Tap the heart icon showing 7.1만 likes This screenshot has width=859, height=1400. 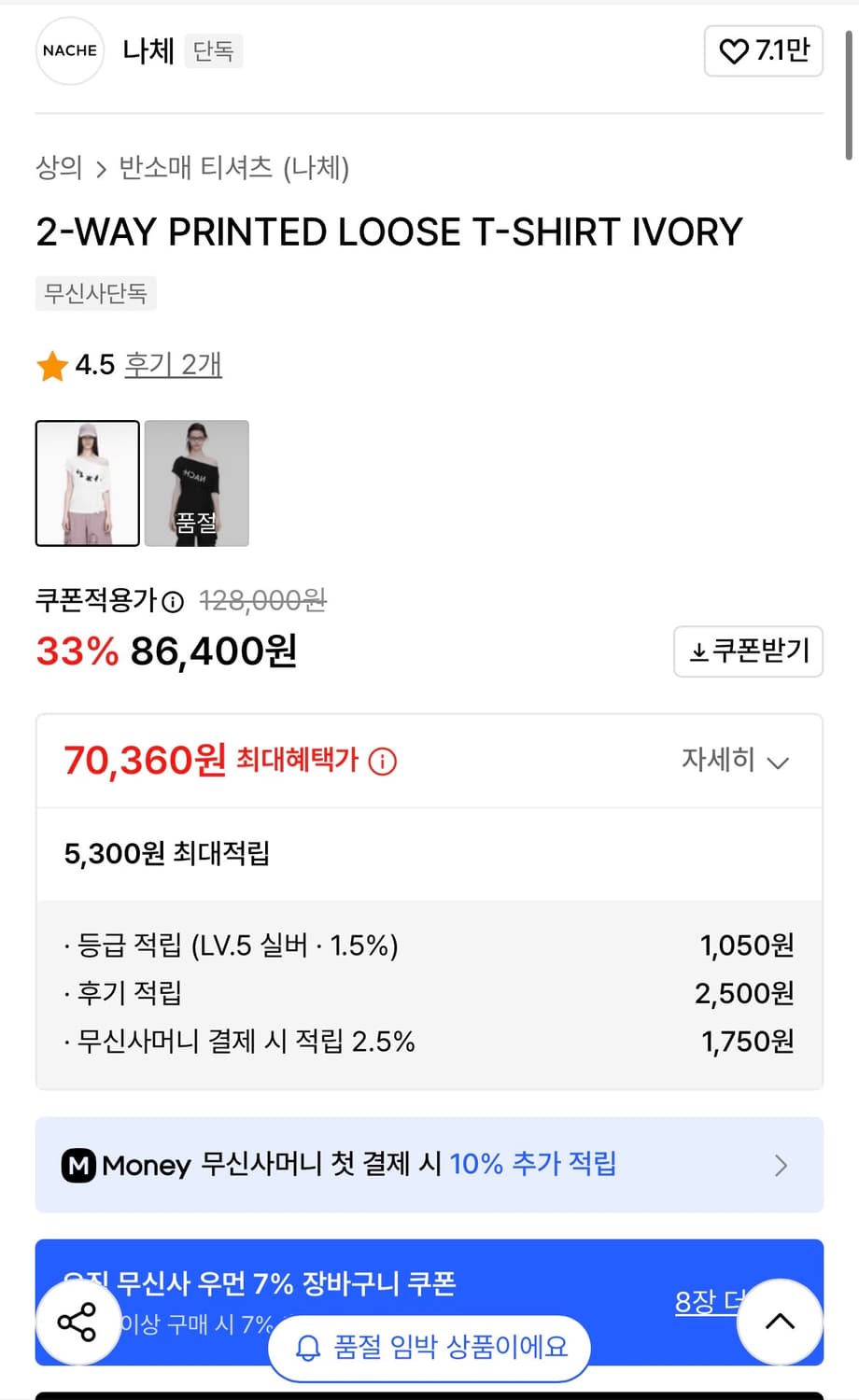pos(763,51)
